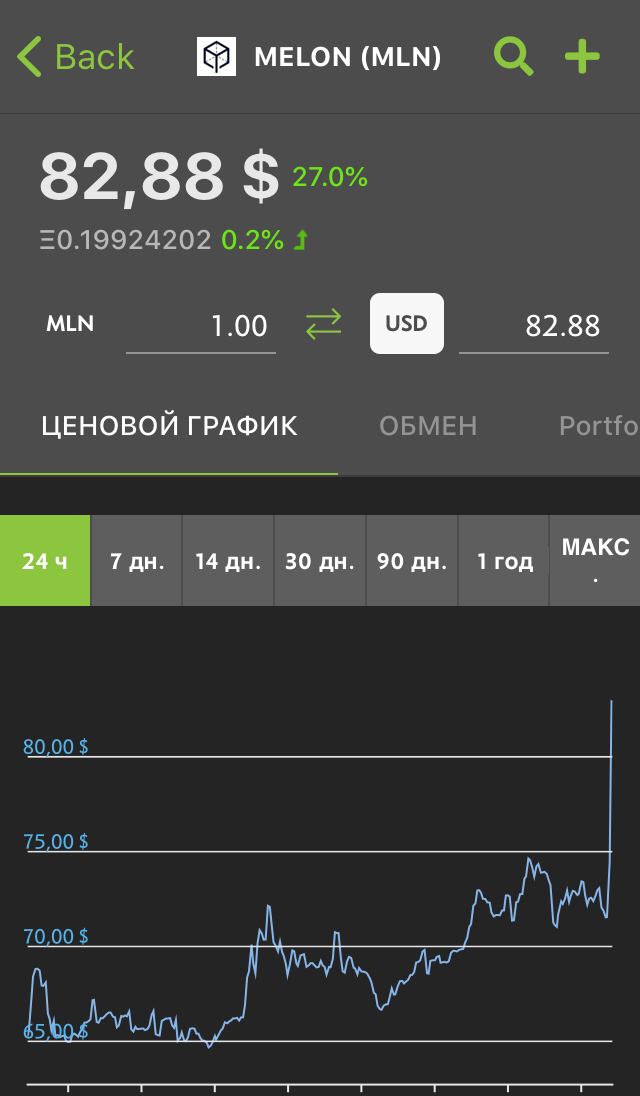Edit the MLN amount field
The height and width of the screenshot is (1096, 640).
click(x=201, y=326)
